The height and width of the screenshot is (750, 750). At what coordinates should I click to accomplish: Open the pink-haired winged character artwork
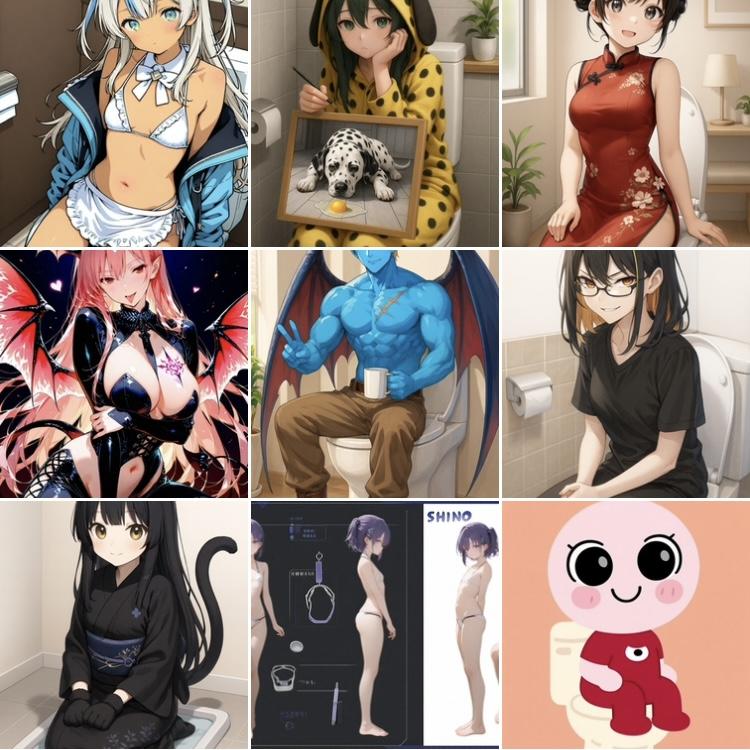click(x=124, y=373)
